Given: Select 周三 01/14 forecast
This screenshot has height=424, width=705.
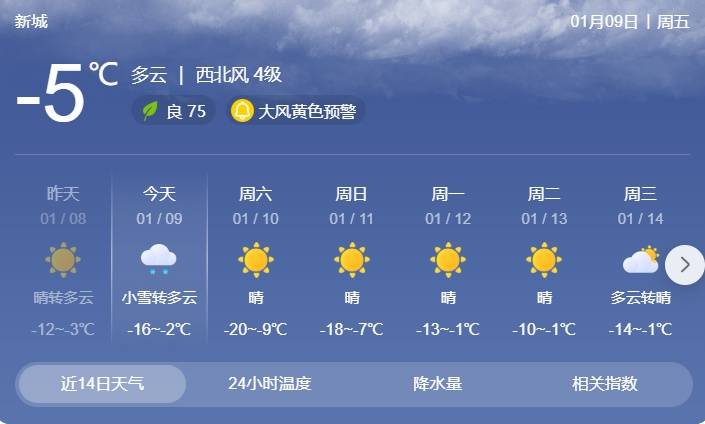Looking at the screenshot, I should 640,260.
